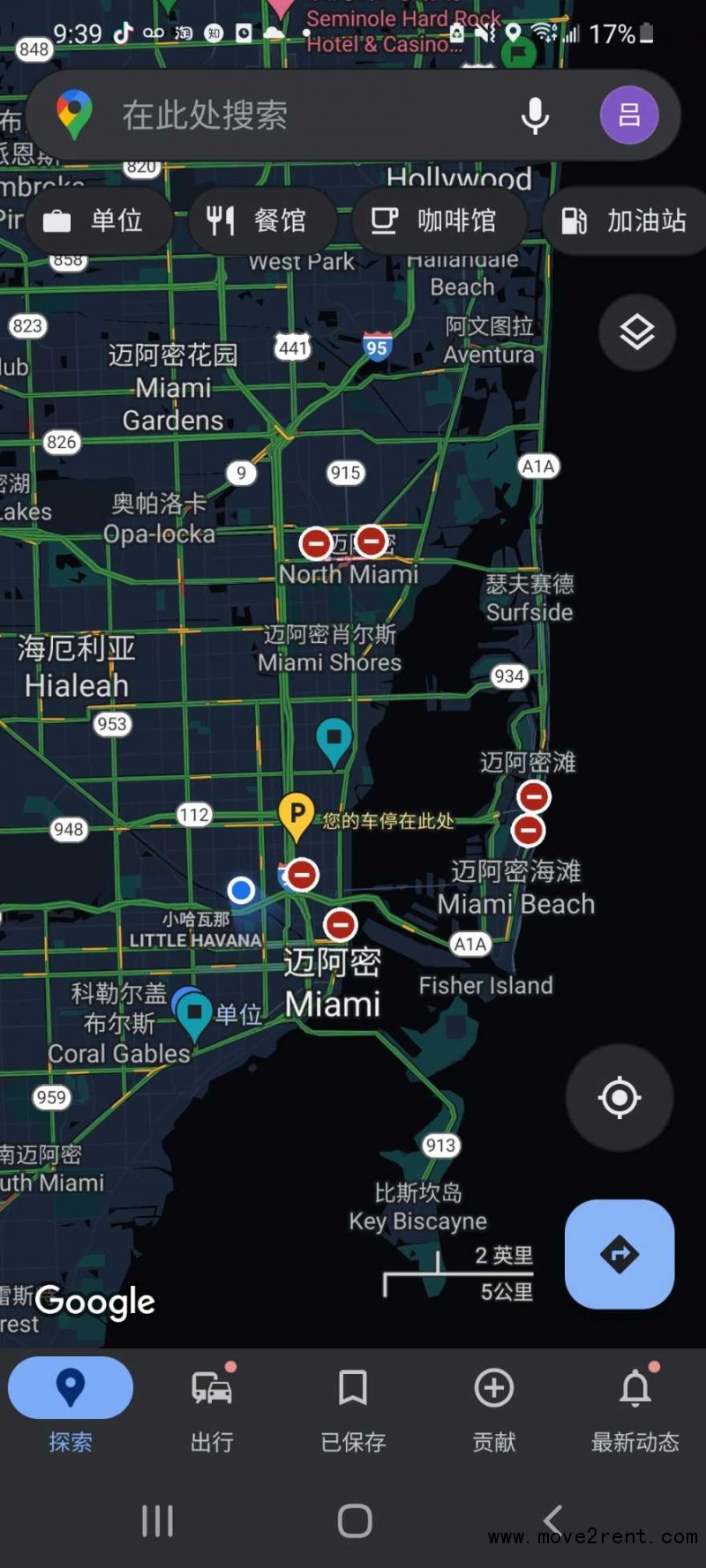Image resolution: width=706 pixels, height=1568 pixels.
Task: Center map on my location
Action: [620, 1098]
